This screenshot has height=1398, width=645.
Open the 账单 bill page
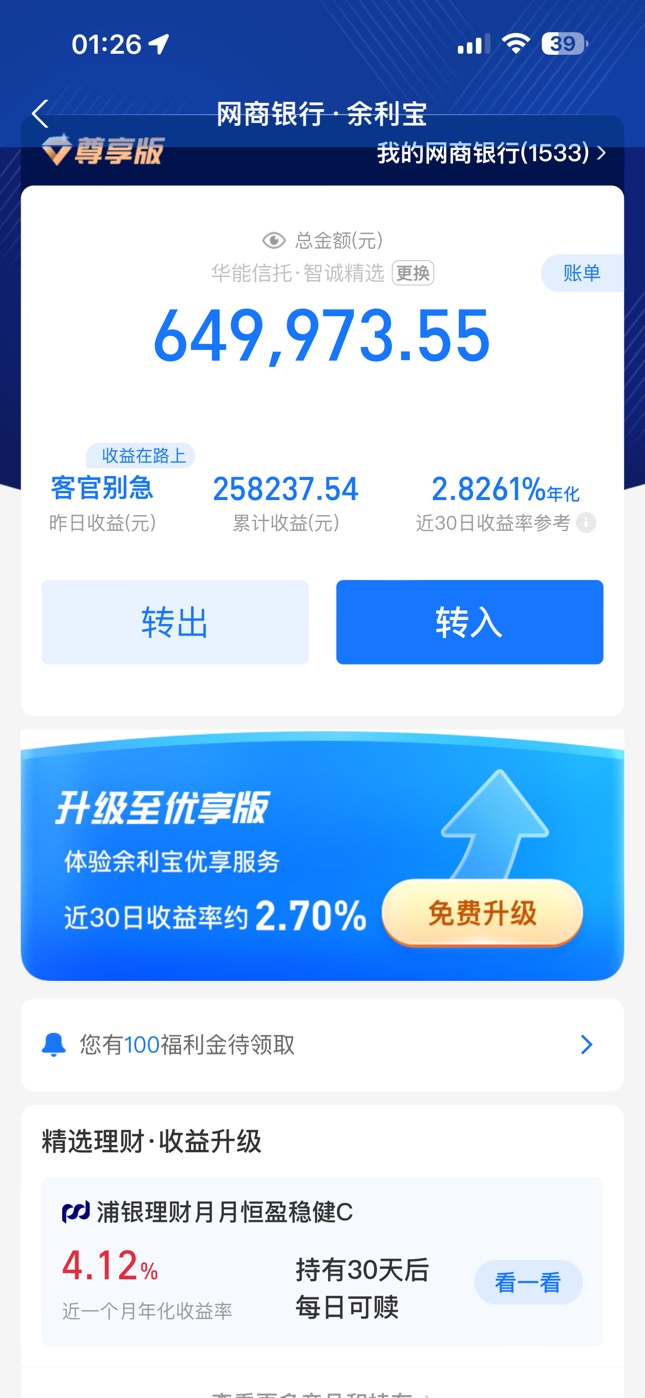(582, 273)
